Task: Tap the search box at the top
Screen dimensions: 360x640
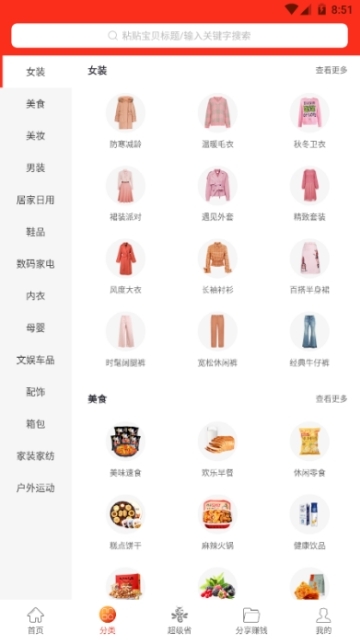Action: pos(180,36)
